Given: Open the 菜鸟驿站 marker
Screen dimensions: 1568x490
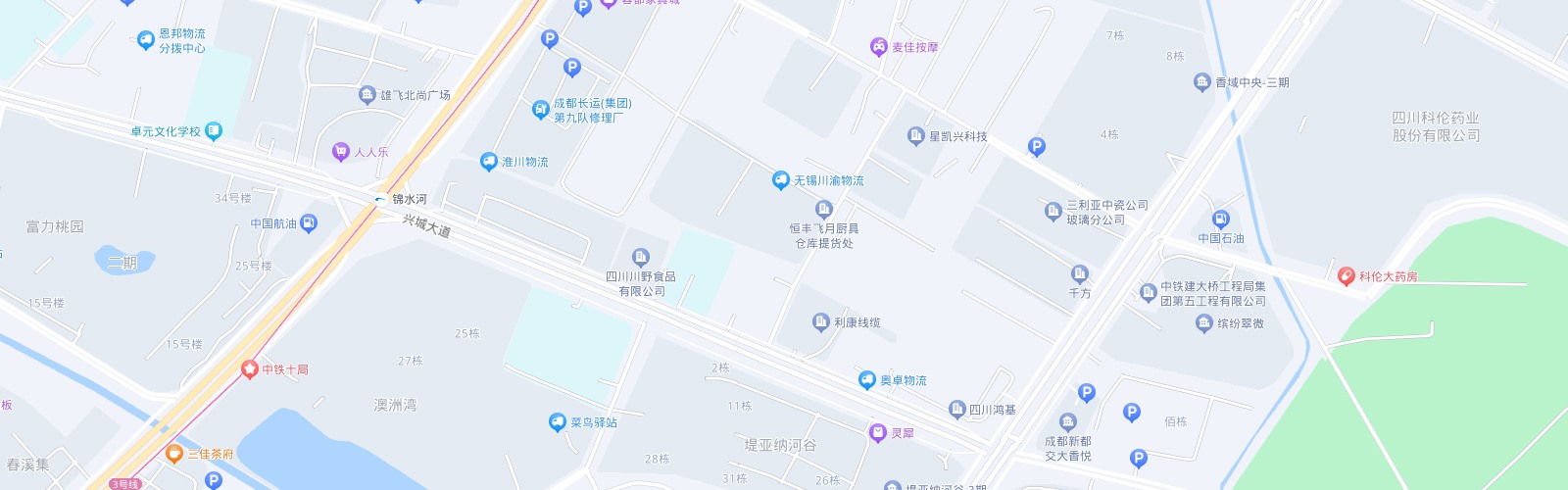Looking at the screenshot, I should (558, 422).
